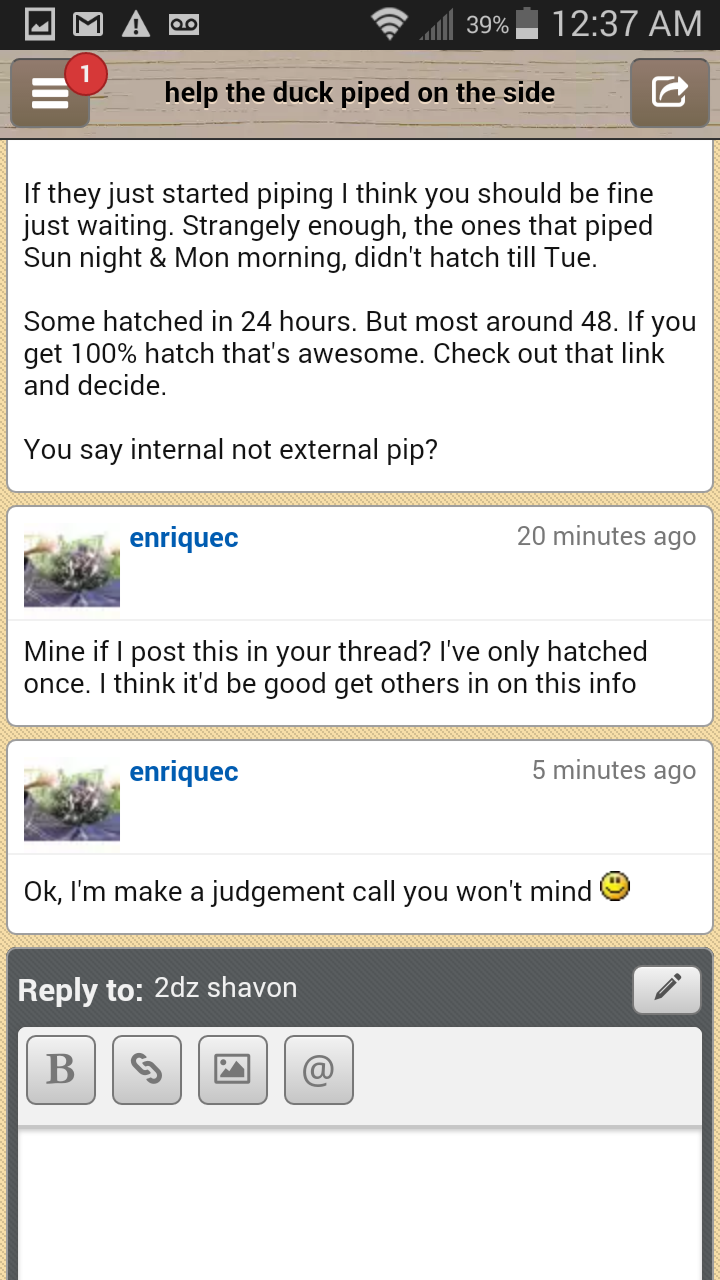Open enriquec's profile from 20 minutes ago post

184,538
